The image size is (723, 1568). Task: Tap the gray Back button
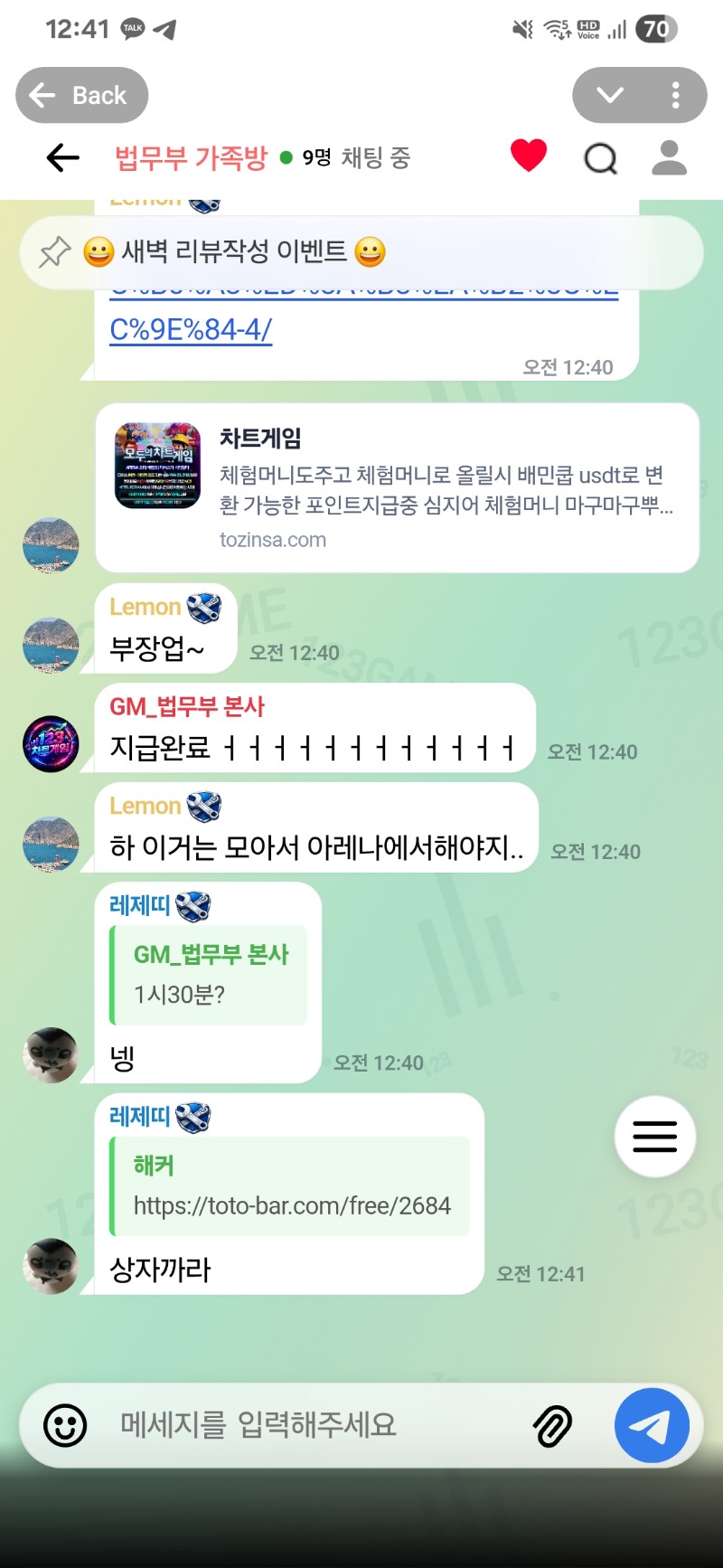[x=82, y=95]
